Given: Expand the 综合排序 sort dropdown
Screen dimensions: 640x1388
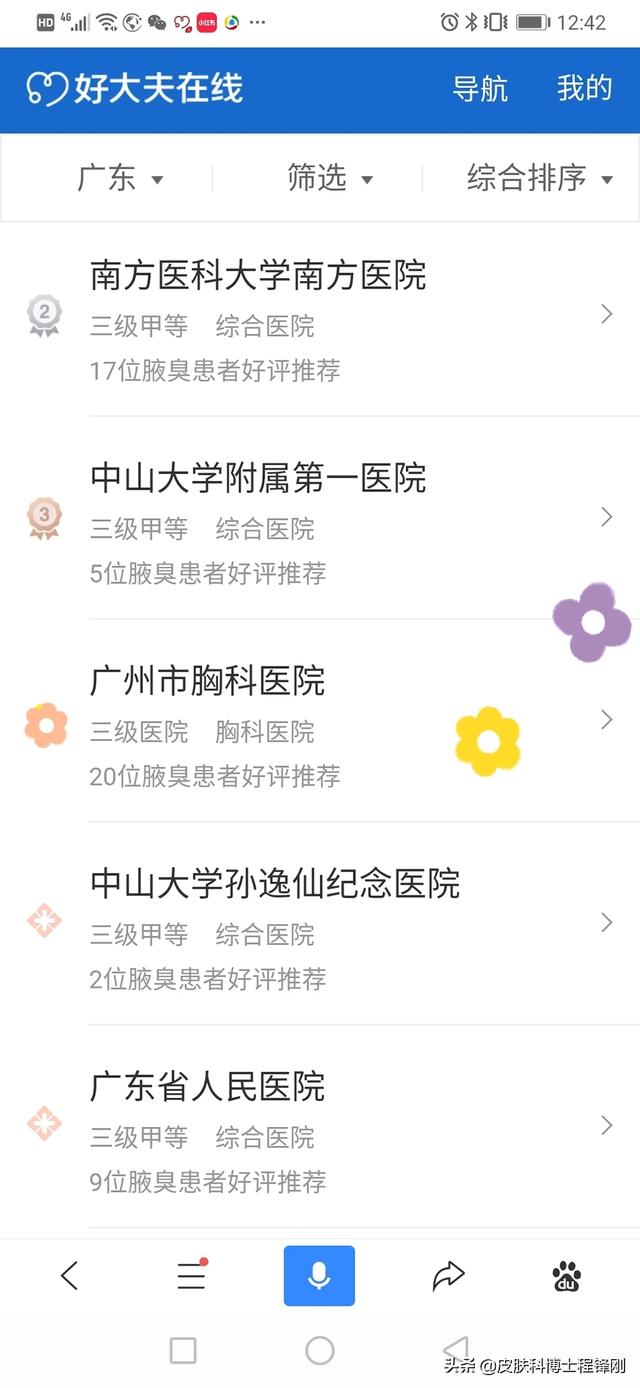Looking at the screenshot, I should tap(540, 178).
